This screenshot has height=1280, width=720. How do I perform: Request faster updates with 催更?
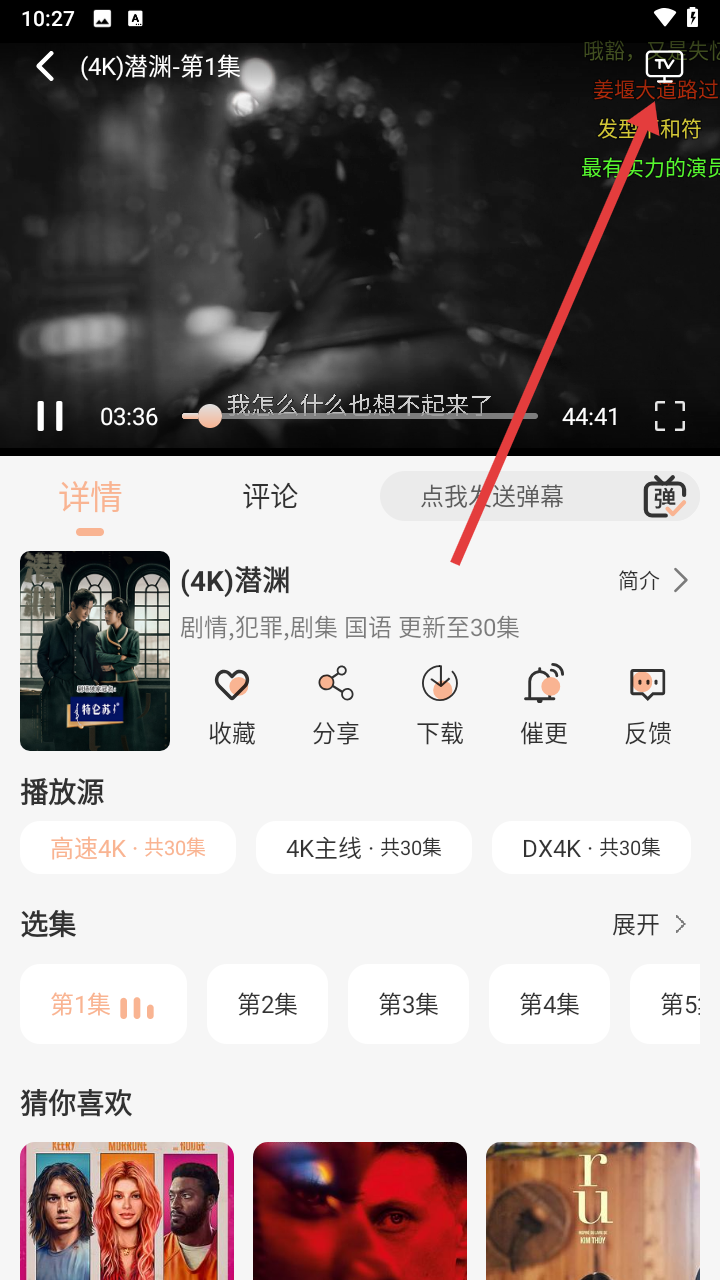544,706
